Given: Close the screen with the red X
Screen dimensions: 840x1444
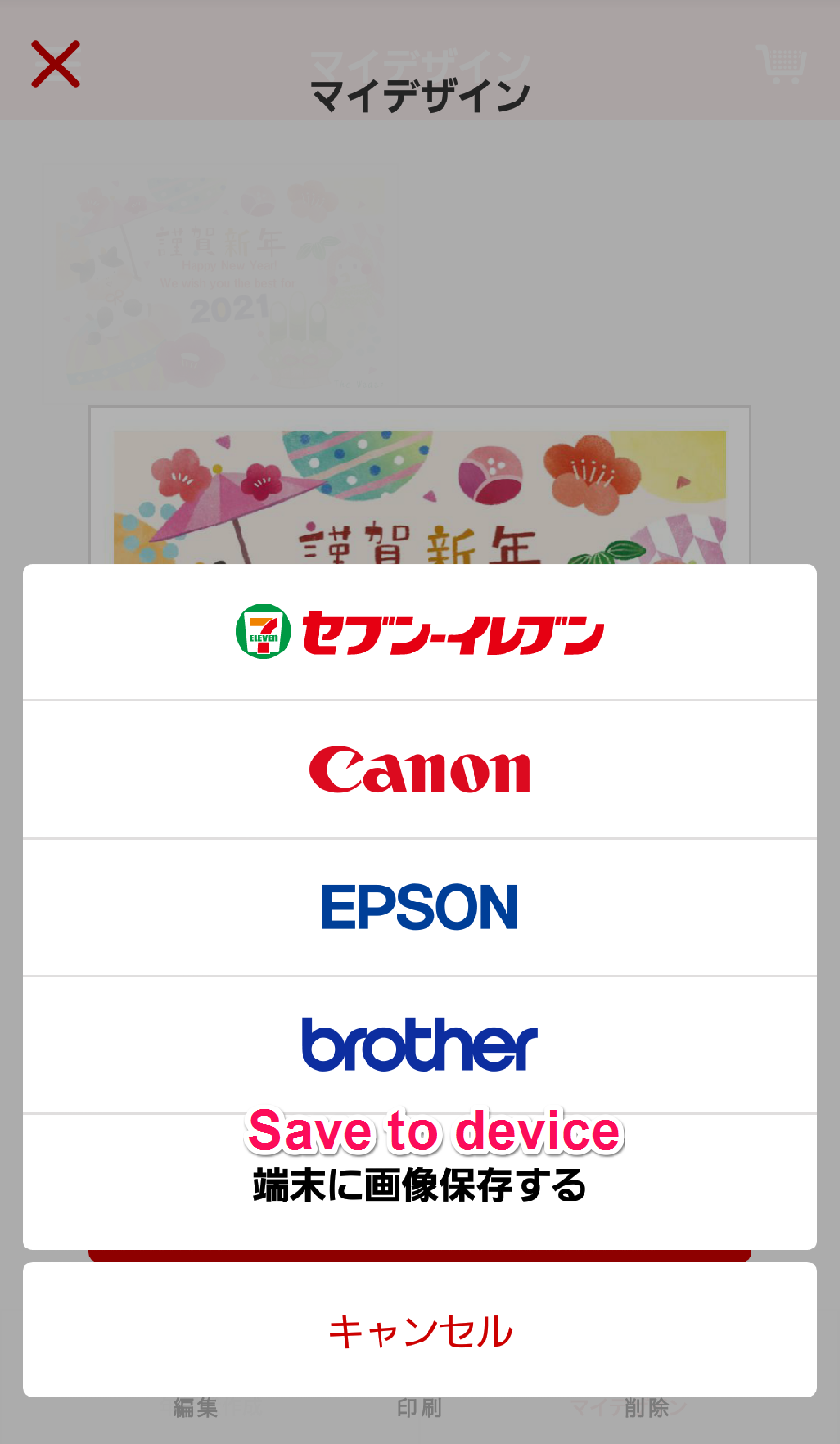Looking at the screenshot, I should [55, 65].
